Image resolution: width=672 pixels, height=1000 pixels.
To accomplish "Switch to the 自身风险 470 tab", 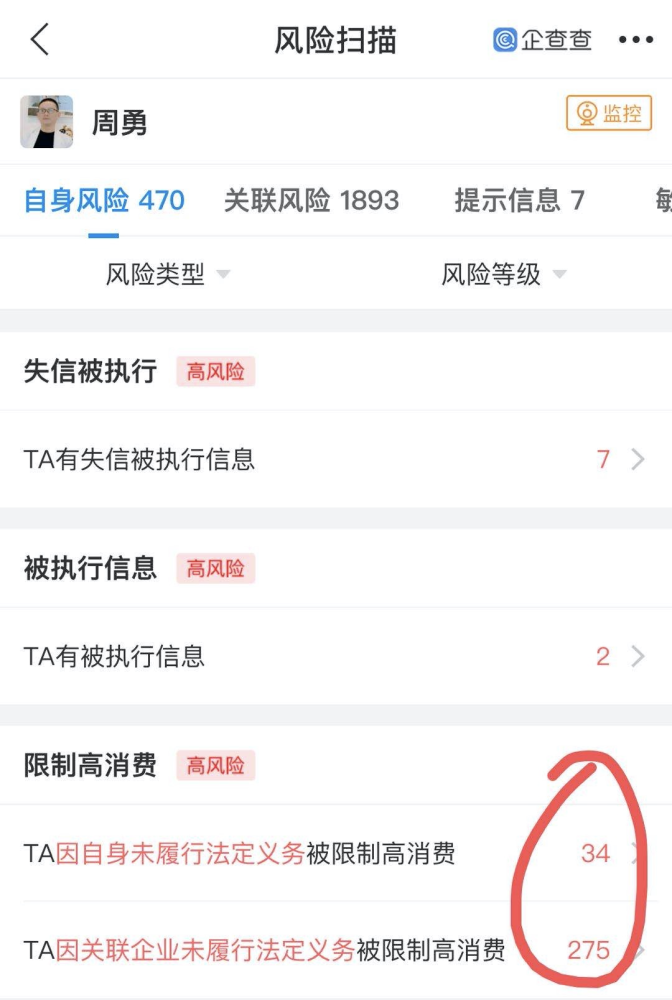I will click(x=104, y=200).
